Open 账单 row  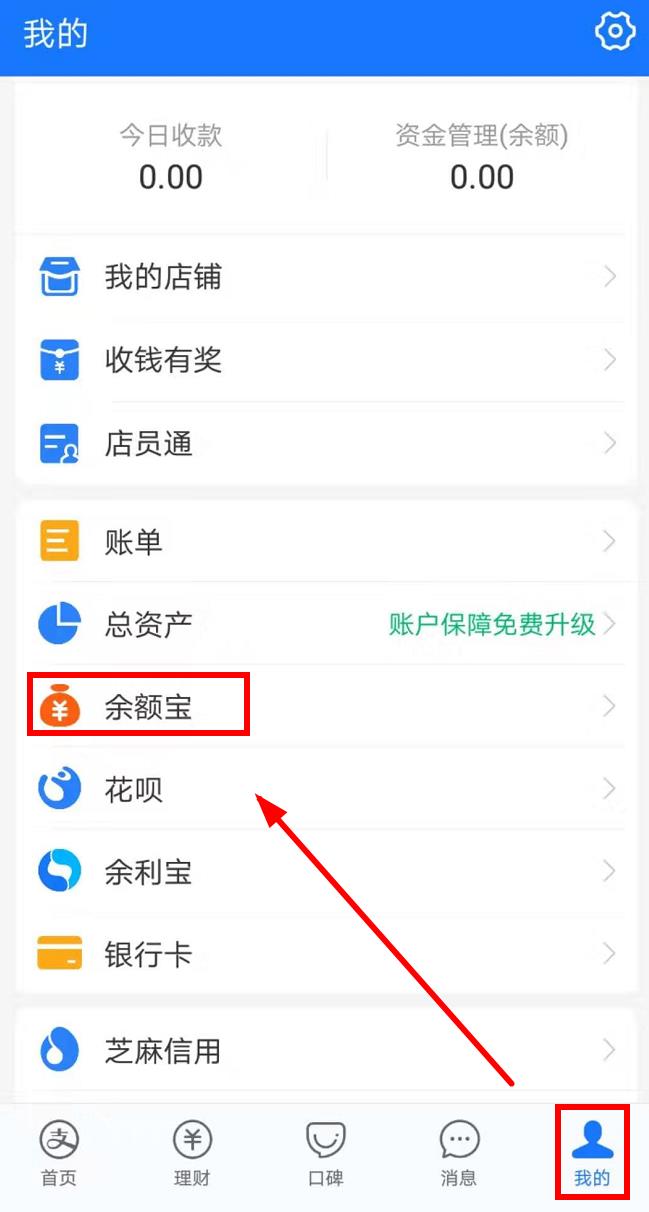coord(325,541)
